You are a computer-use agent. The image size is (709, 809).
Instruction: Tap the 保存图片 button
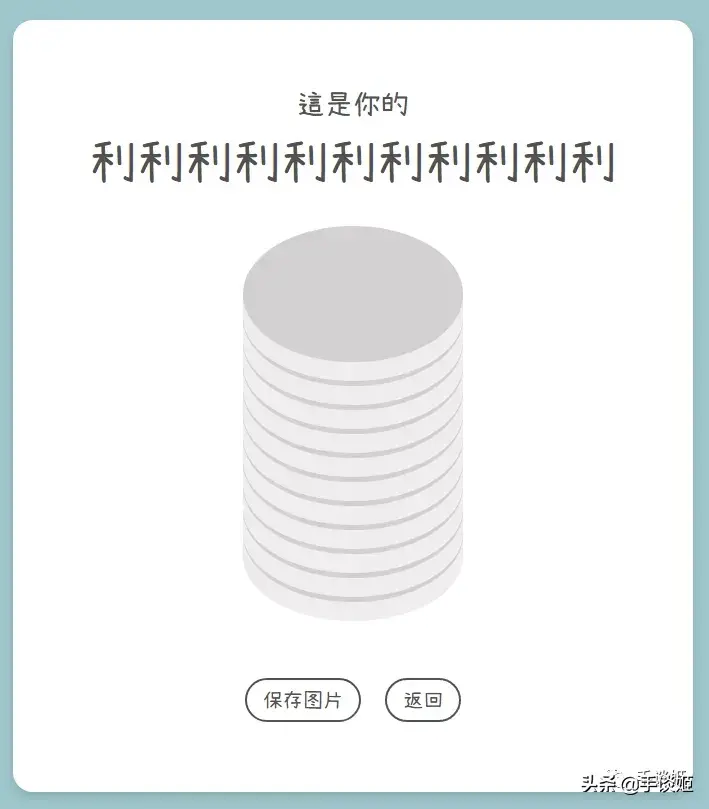point(302,700)
